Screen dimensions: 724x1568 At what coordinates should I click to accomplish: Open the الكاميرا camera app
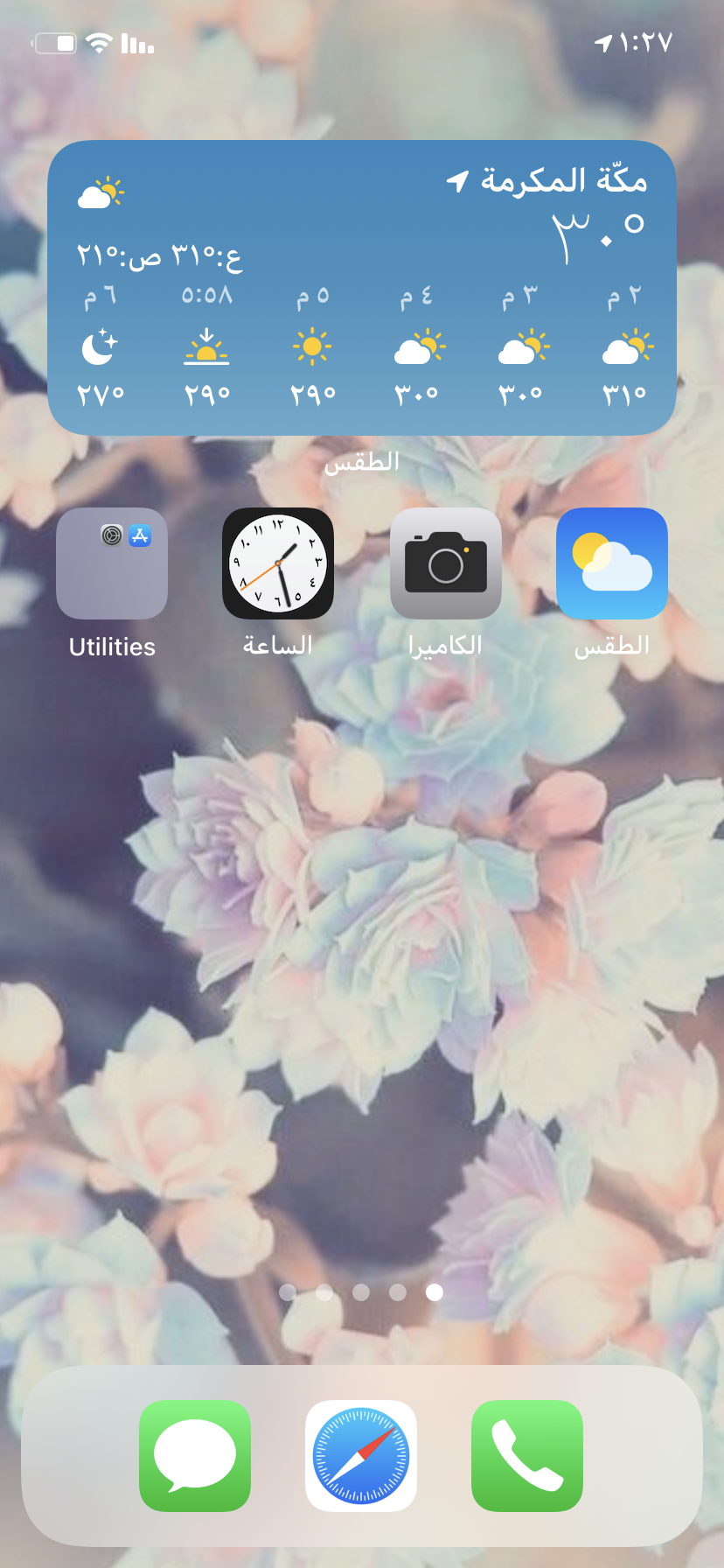click(x=445, y=563)
